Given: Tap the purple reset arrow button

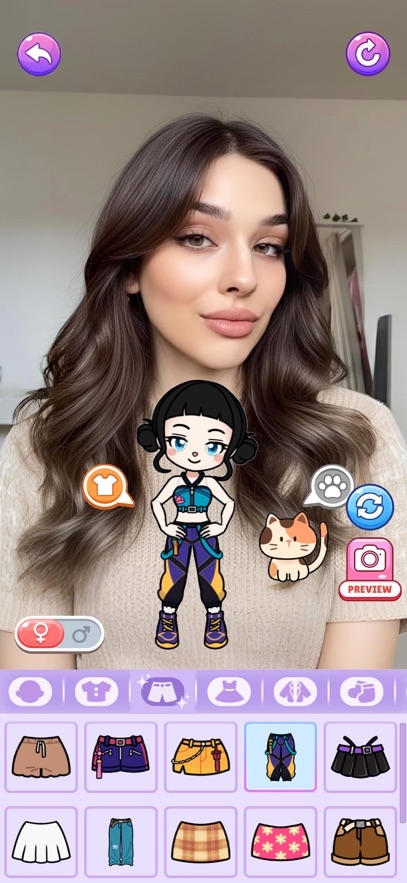Looking at the screenshot, I should point(368,54).
